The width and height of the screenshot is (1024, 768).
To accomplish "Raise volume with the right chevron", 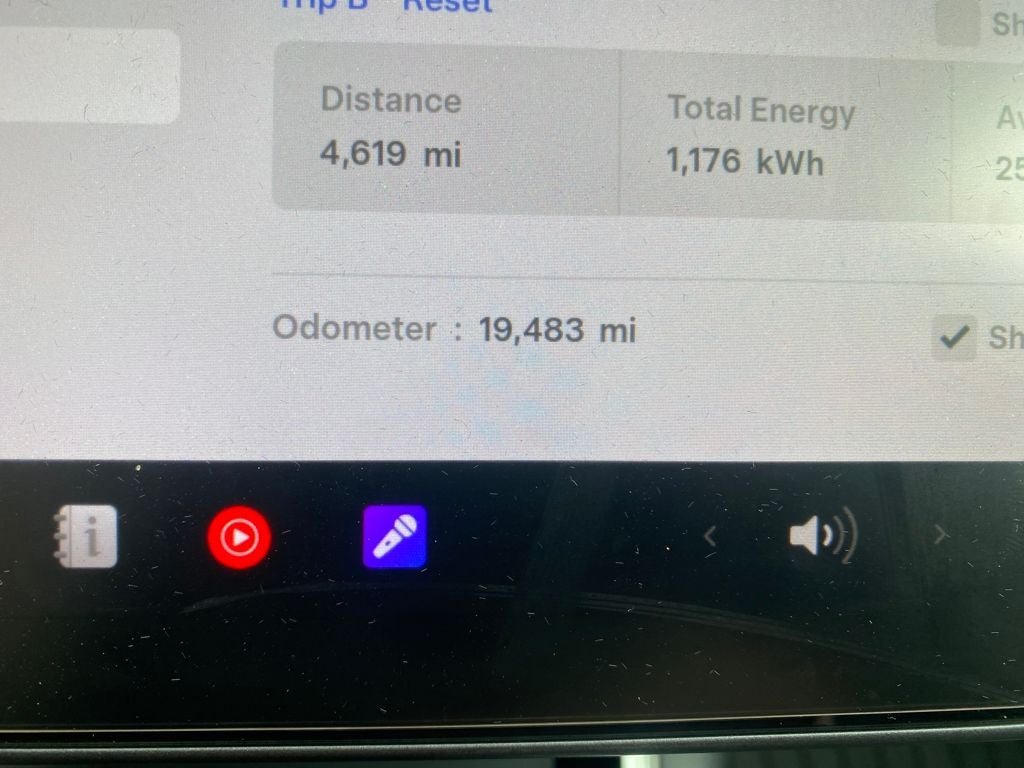I will [x=940, y=536].
